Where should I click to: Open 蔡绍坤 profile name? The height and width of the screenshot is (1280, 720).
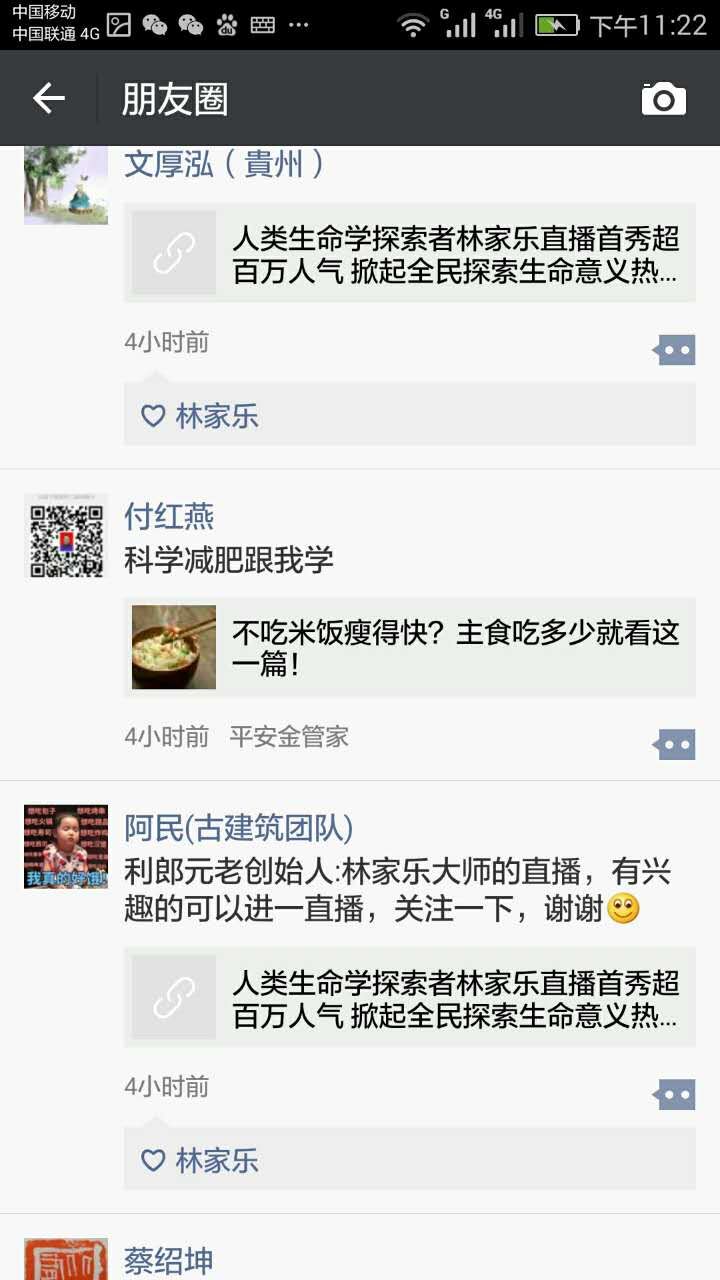point(169,1260)
